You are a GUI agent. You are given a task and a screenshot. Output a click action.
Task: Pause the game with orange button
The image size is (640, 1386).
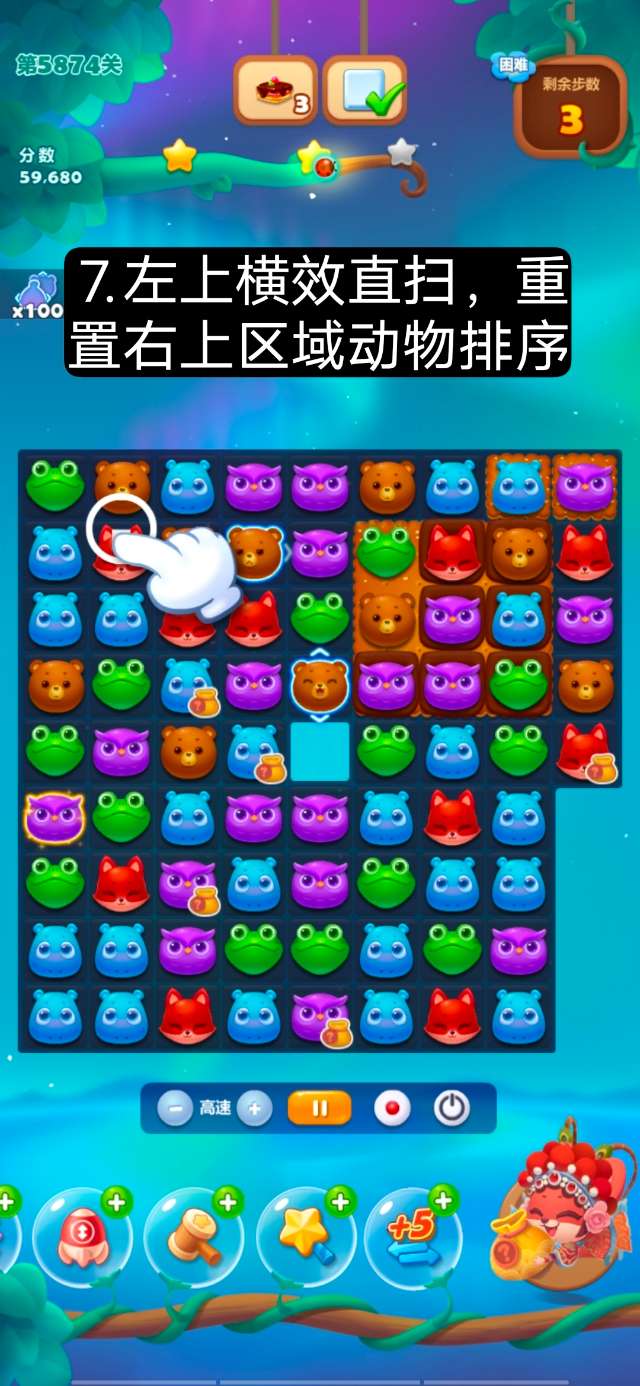[x=320, y=1108]
